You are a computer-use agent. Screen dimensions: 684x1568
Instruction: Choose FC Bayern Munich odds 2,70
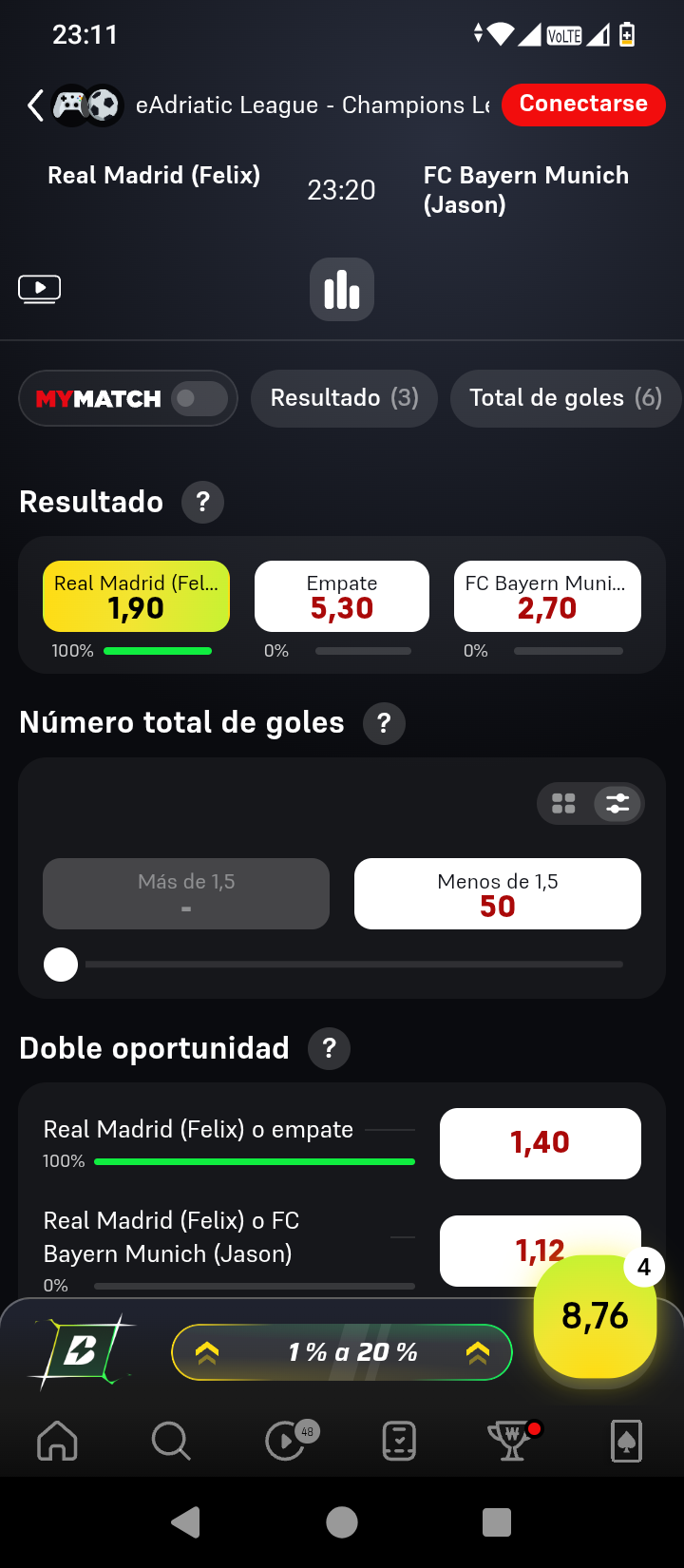(547, 596)
